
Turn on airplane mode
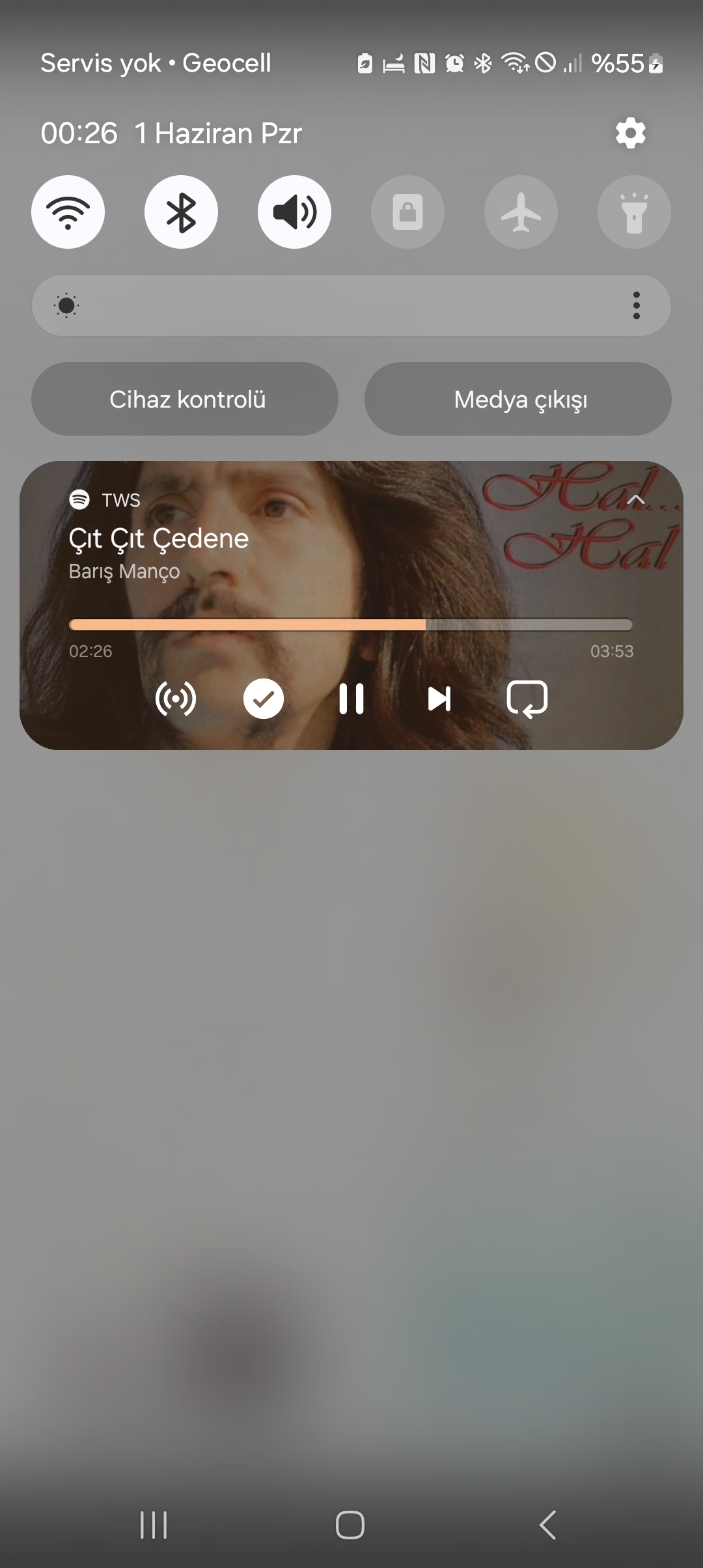click(521, 212)
